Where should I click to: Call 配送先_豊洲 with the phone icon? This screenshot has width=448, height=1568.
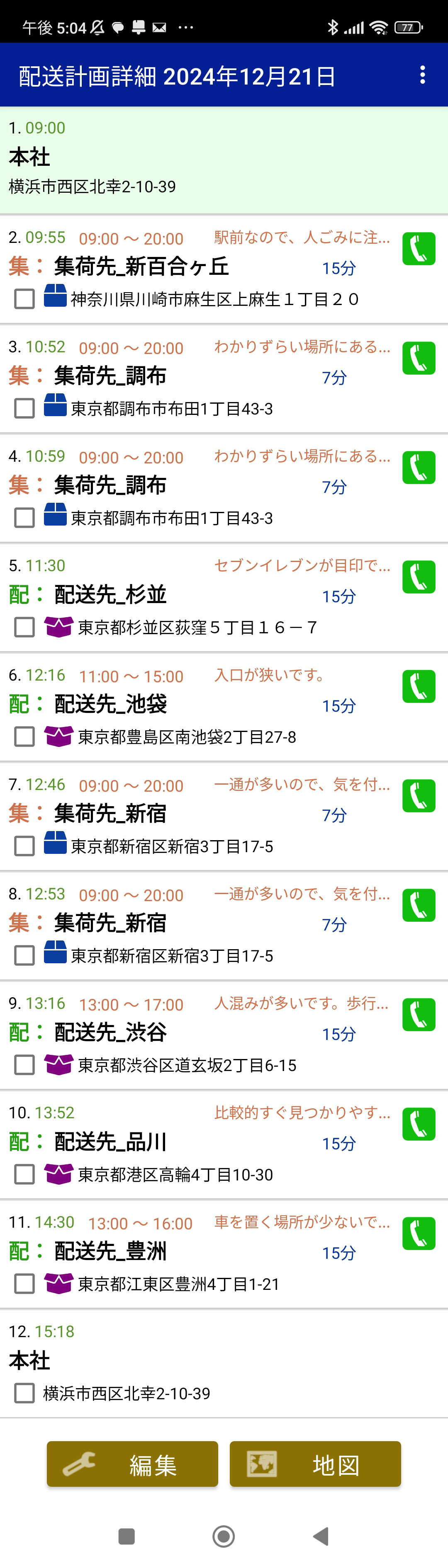coord(419,1234)
